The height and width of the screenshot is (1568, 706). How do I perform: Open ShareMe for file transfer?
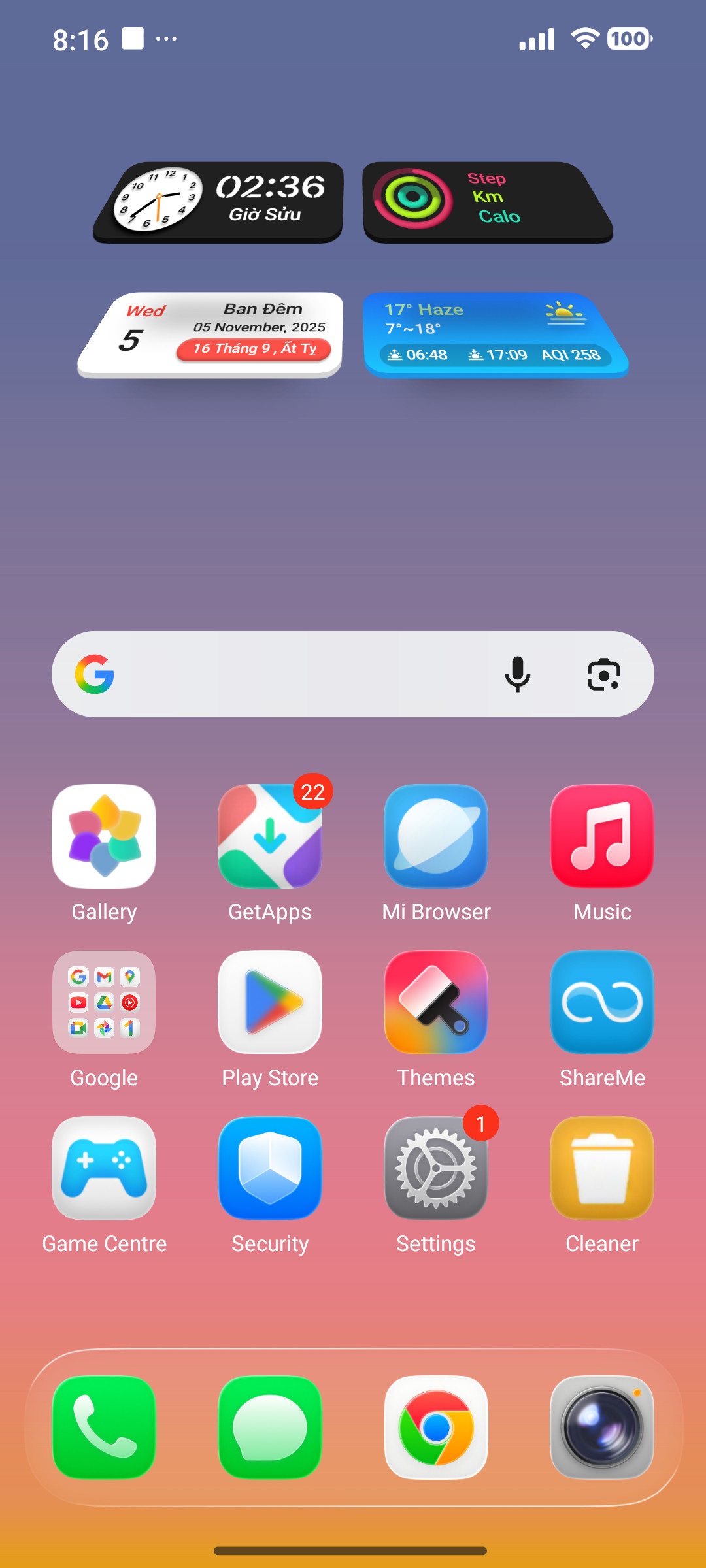point(601,1002)
